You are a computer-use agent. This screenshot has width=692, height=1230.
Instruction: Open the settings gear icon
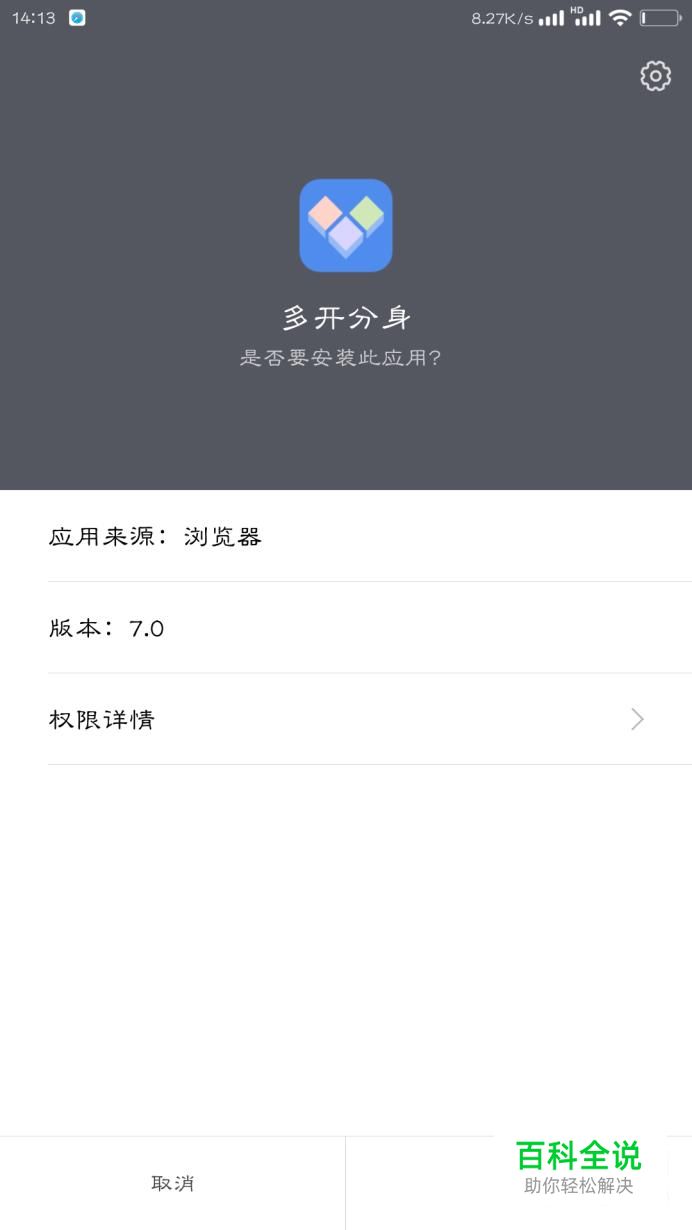[655, 76]
